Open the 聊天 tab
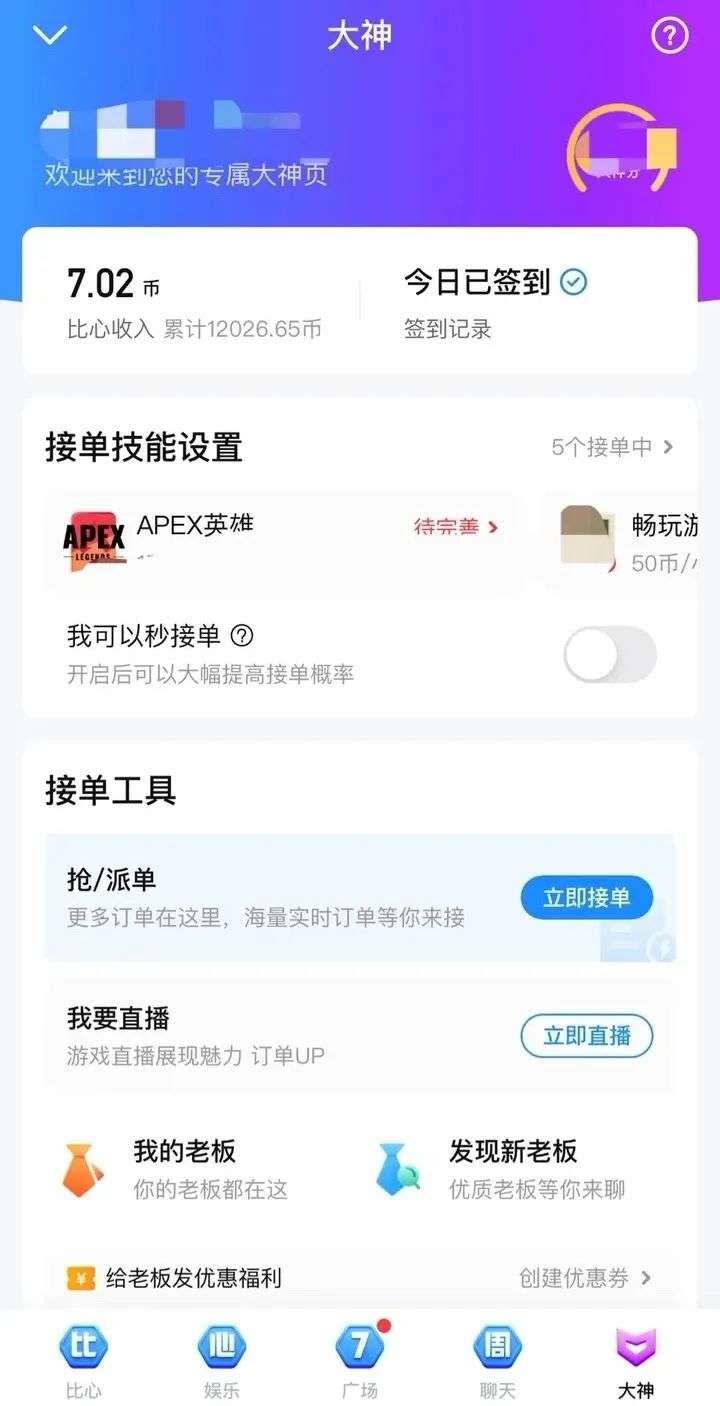 [497, 1360]
